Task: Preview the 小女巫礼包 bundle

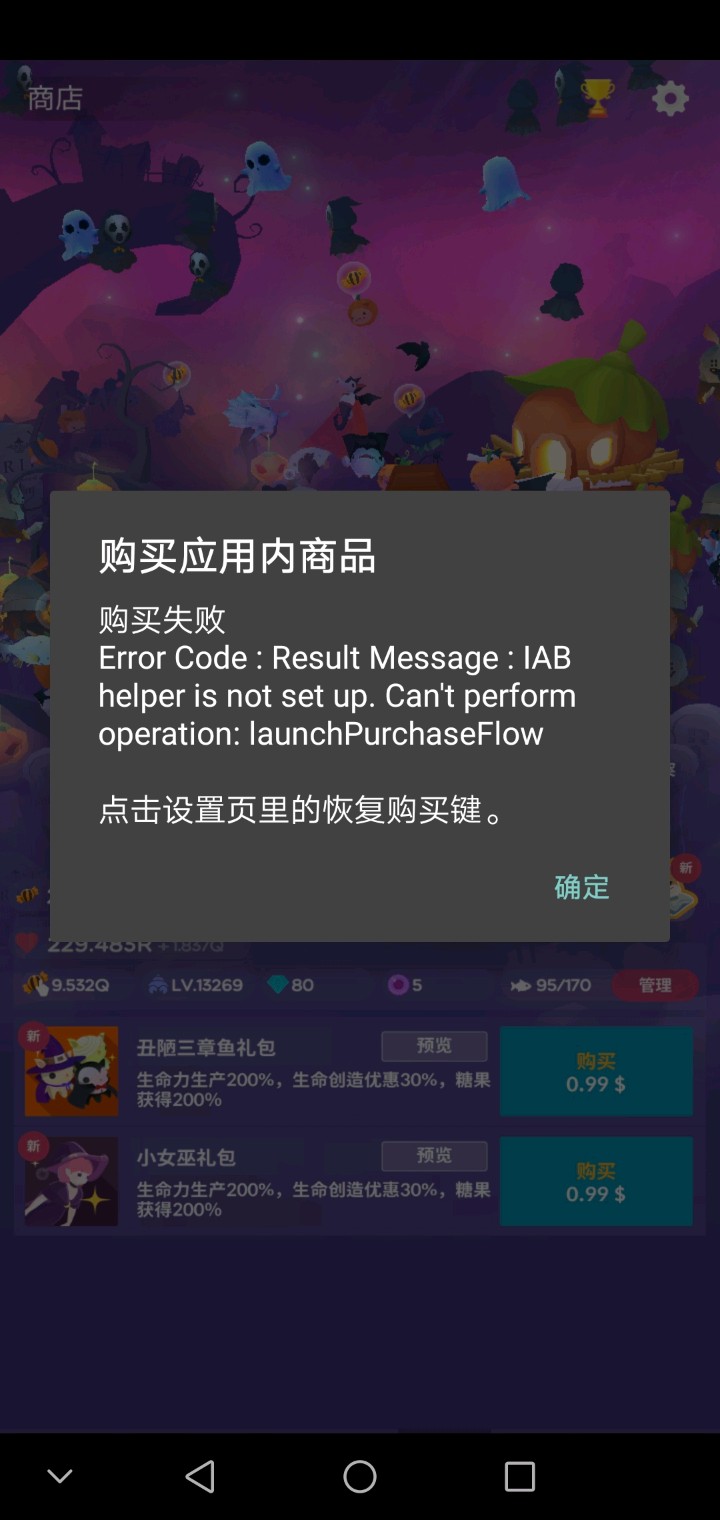Action: tap(434, 1156)
